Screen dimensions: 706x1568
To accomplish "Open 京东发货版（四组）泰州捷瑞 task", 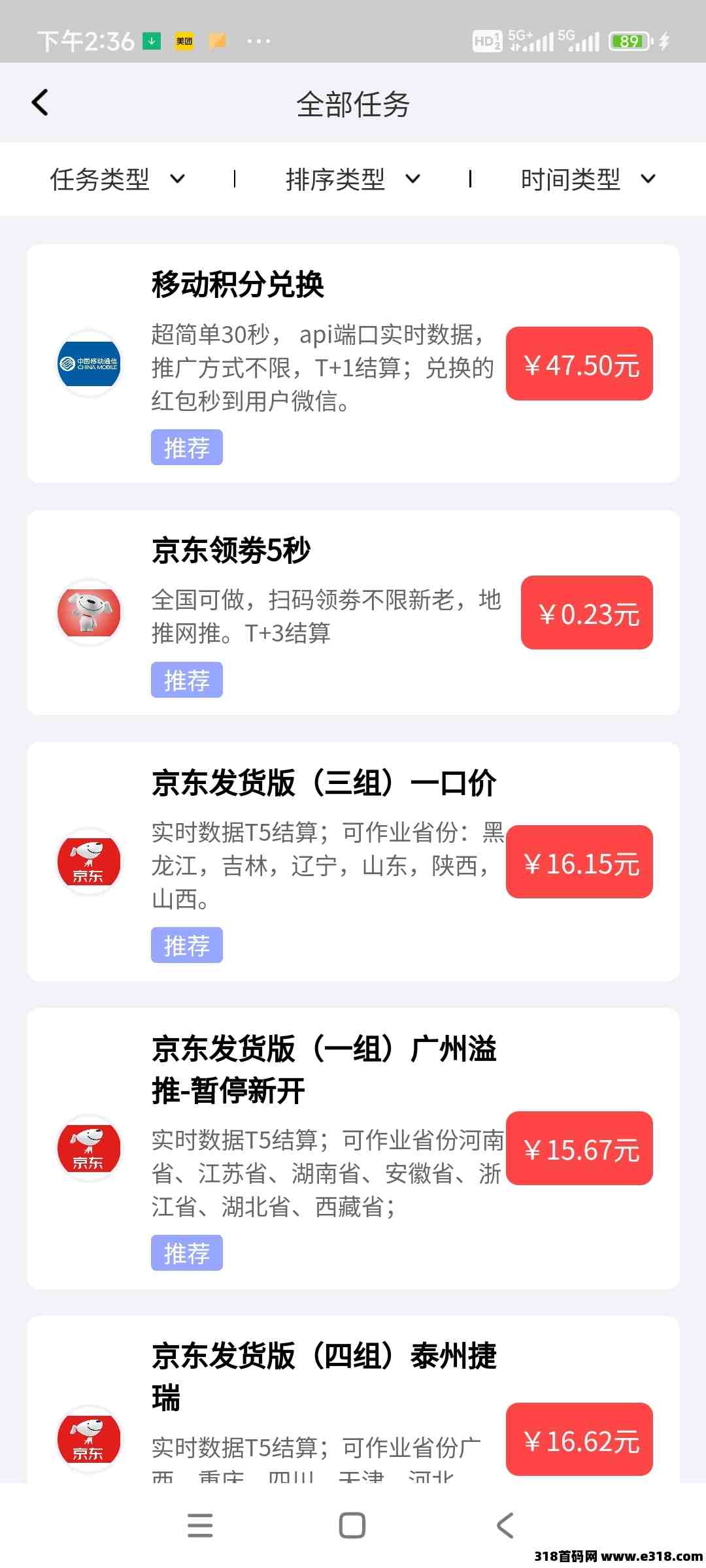I will pyautogui.click(x=353, y=1399).
